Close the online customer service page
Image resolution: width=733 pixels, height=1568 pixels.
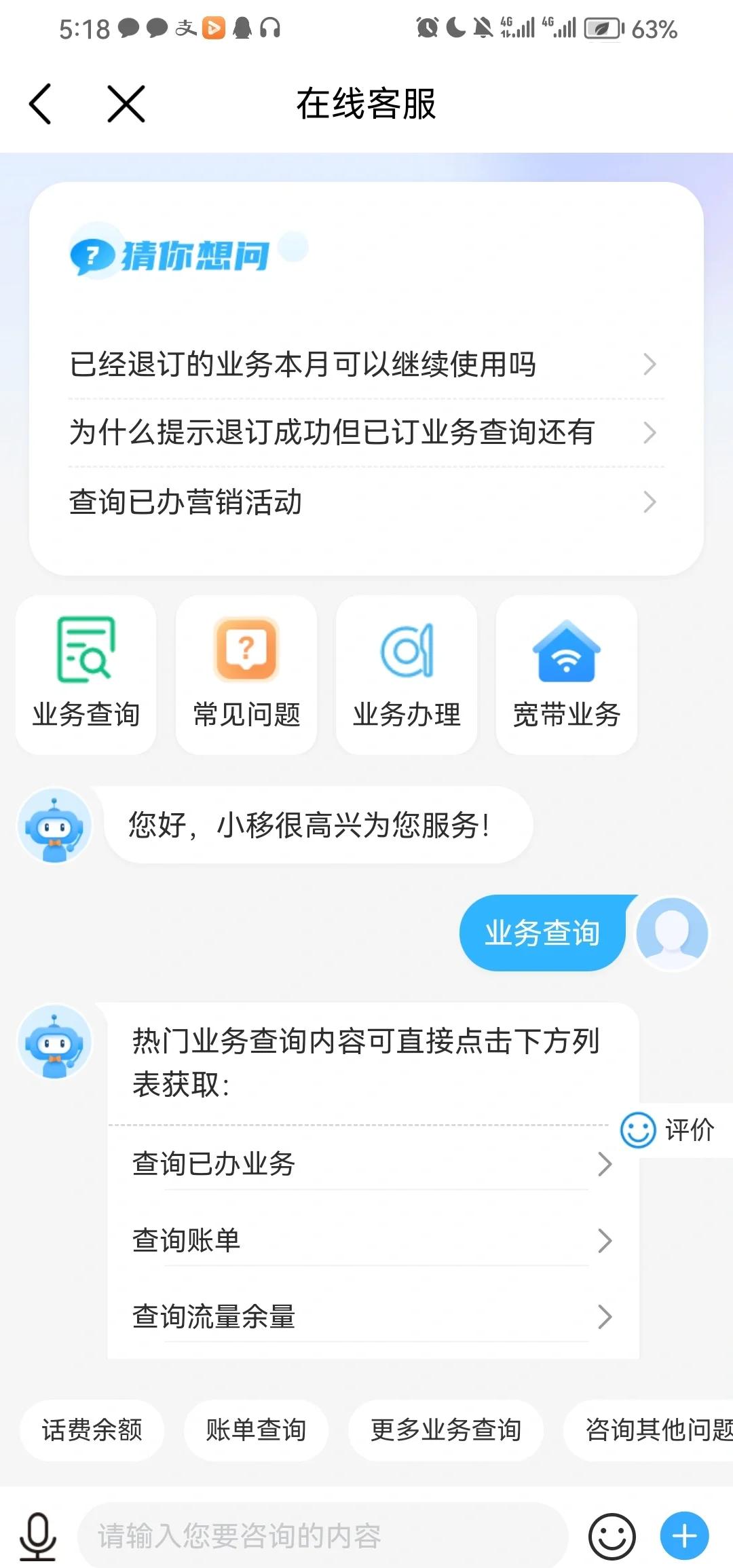click(126, 104)
